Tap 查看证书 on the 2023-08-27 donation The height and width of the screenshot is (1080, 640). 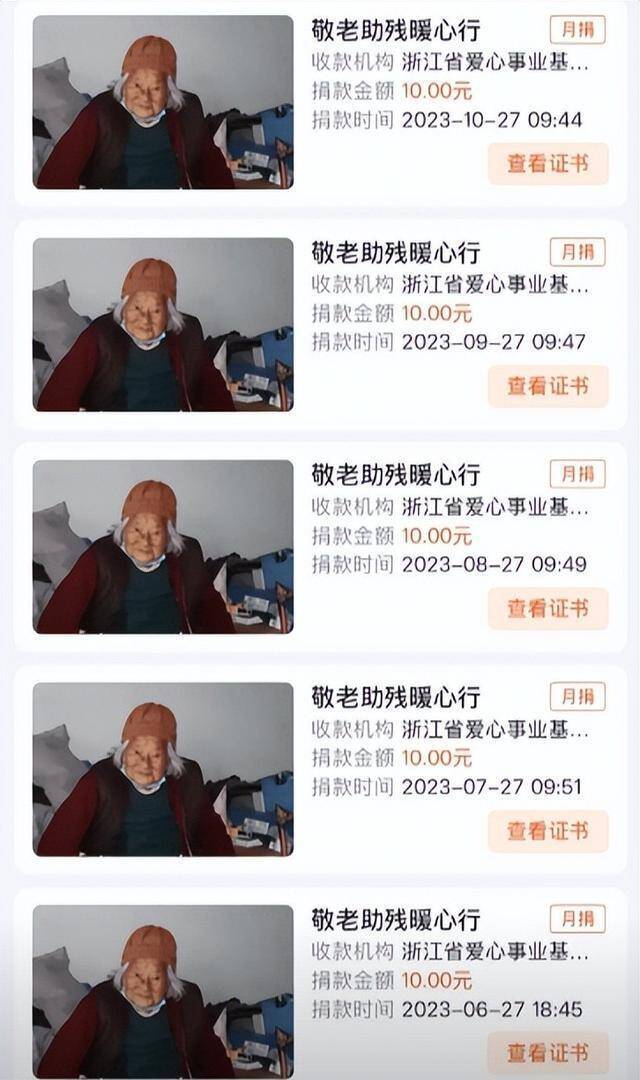[548, 608]
